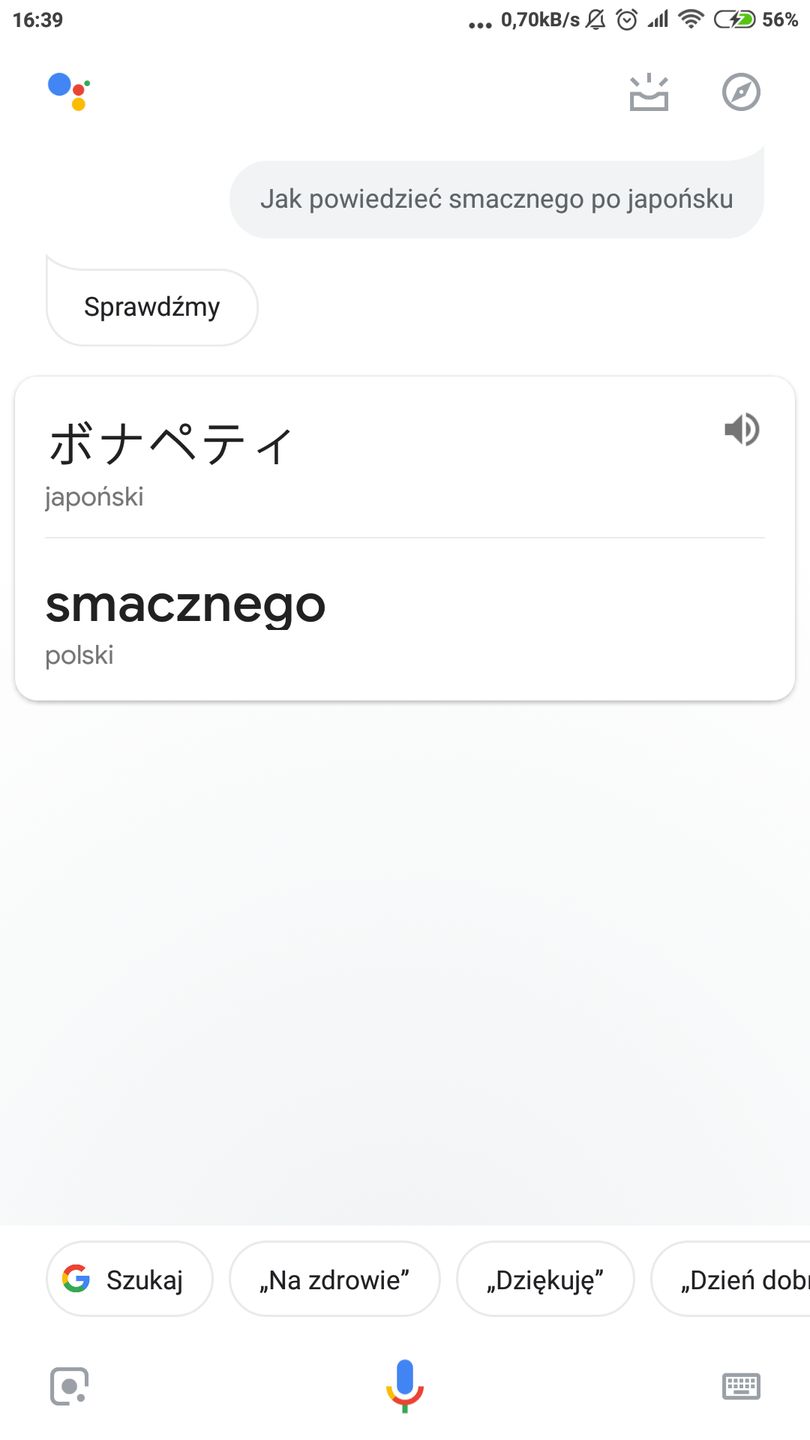Tap the Google Assistant logo
The height and width of the screenshot is (1440, 810).
pos(68,91)
